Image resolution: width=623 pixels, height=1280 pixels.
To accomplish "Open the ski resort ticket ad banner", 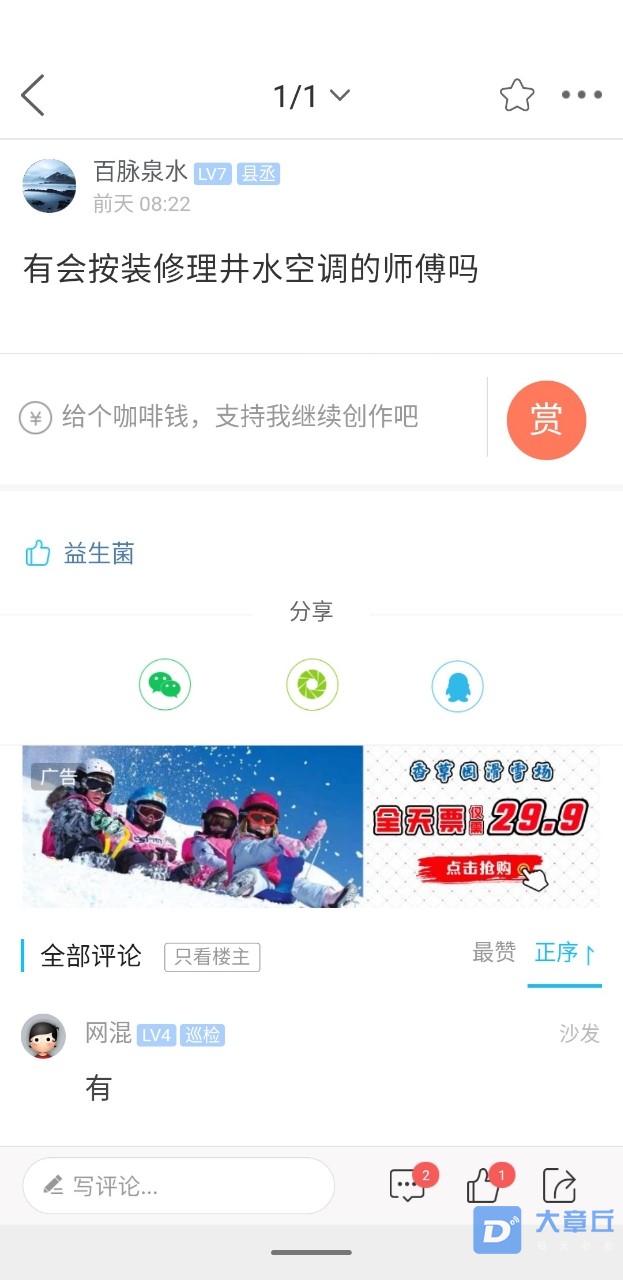I will (x=311, y=826).
